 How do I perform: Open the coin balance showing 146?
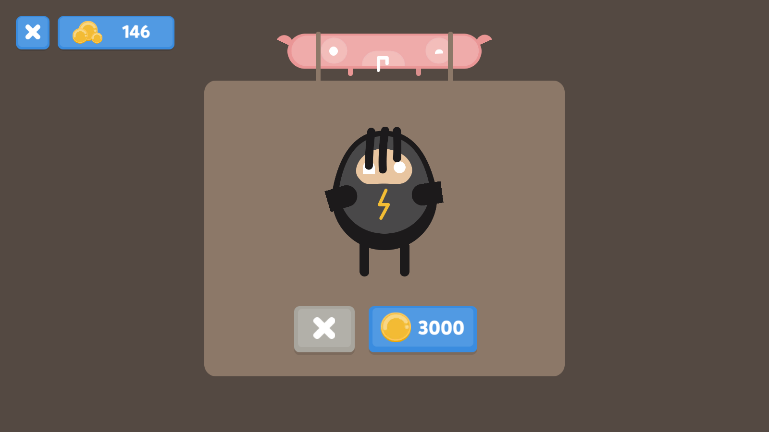[116, 32]
